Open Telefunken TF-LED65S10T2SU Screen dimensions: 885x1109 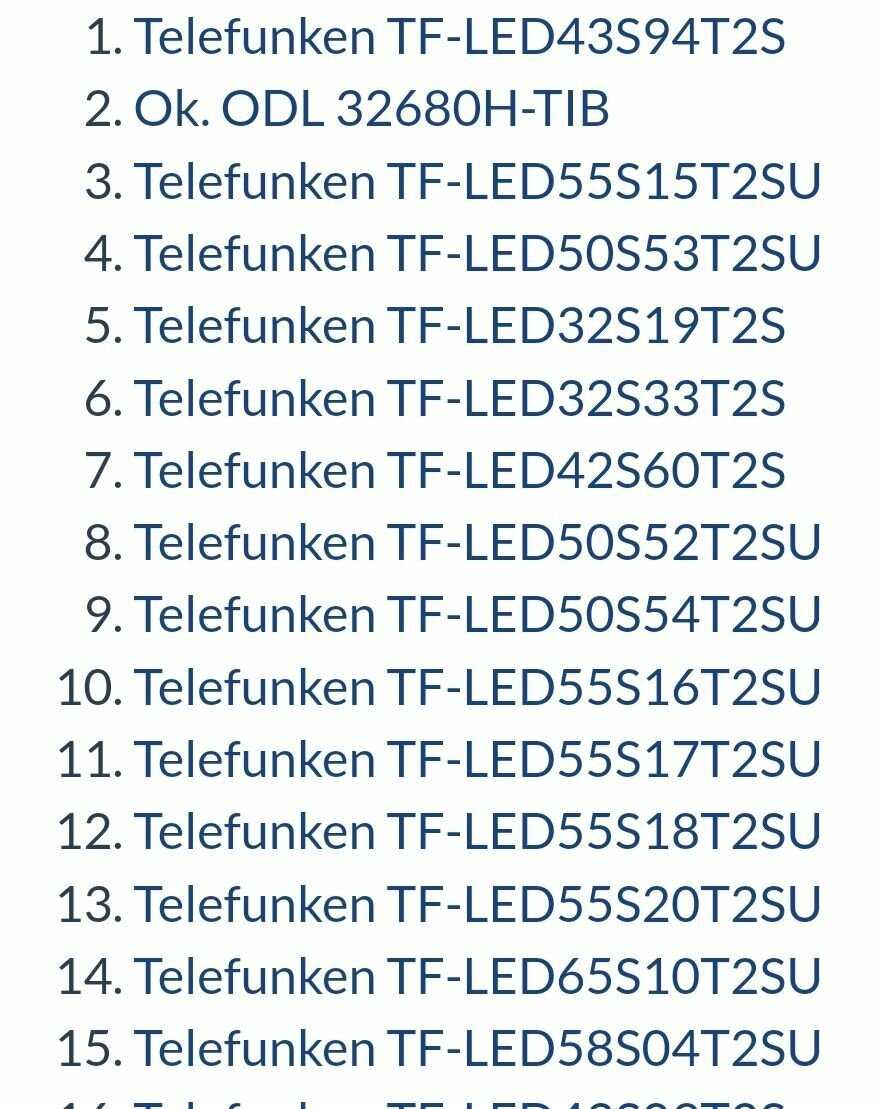[477, 976]
